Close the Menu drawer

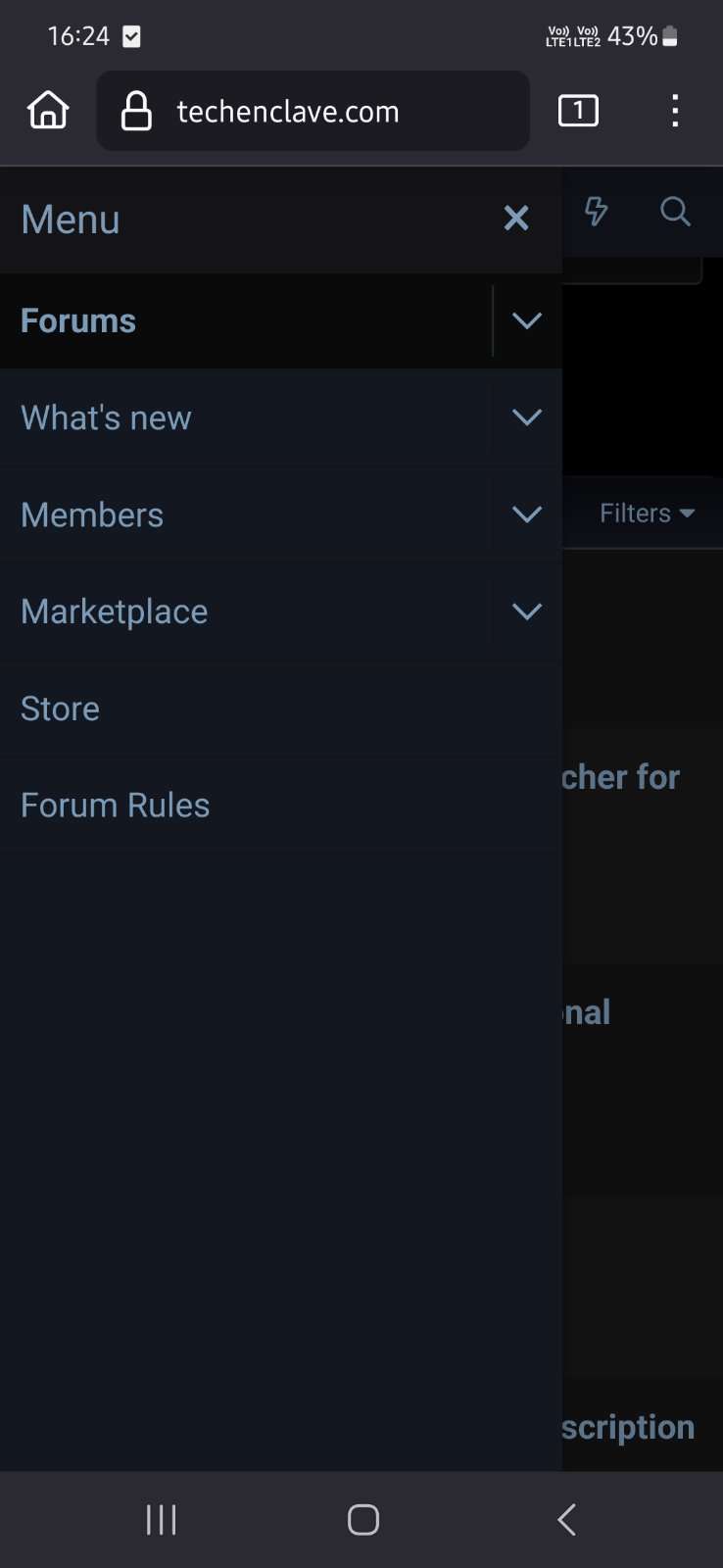[516, 219]
